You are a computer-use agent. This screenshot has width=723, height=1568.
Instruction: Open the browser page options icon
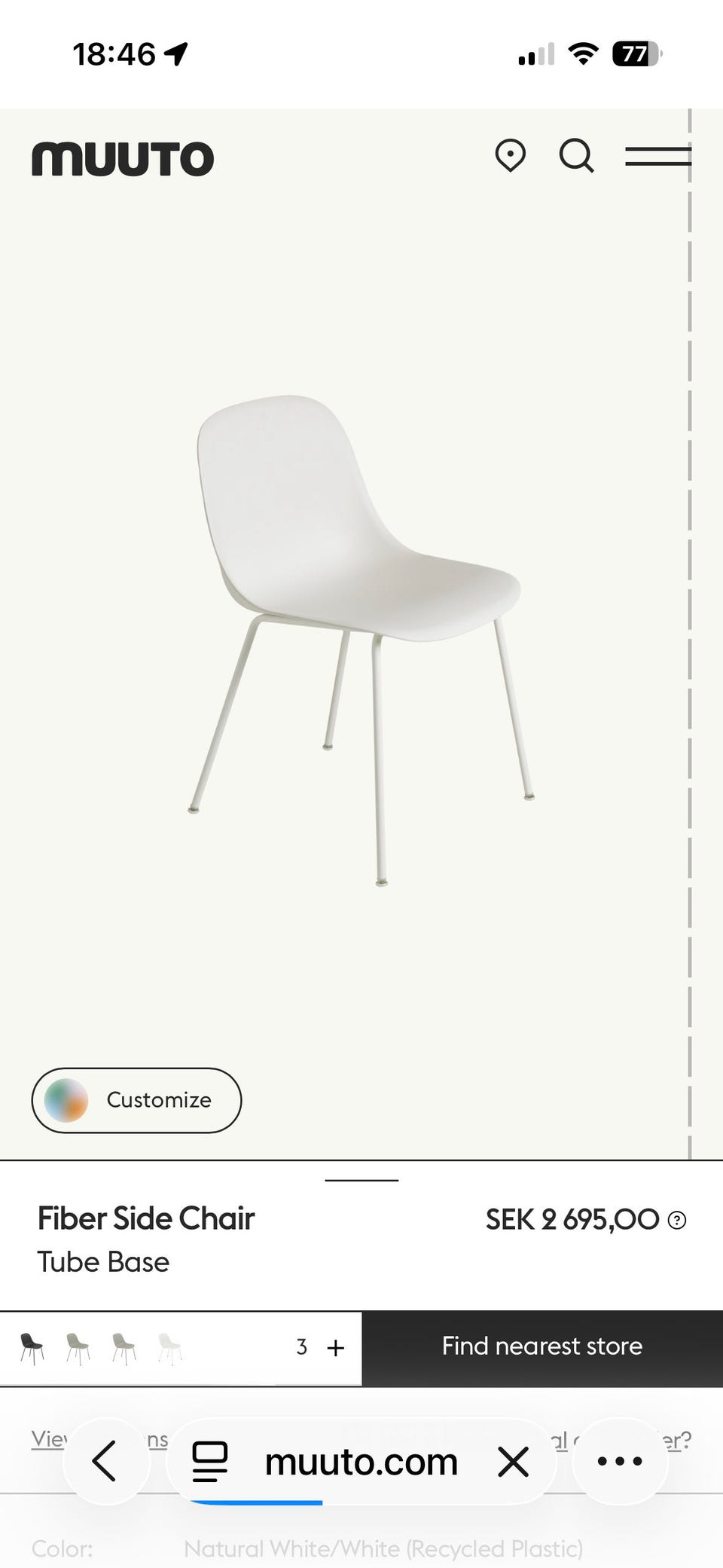(x=210, y=1460)
